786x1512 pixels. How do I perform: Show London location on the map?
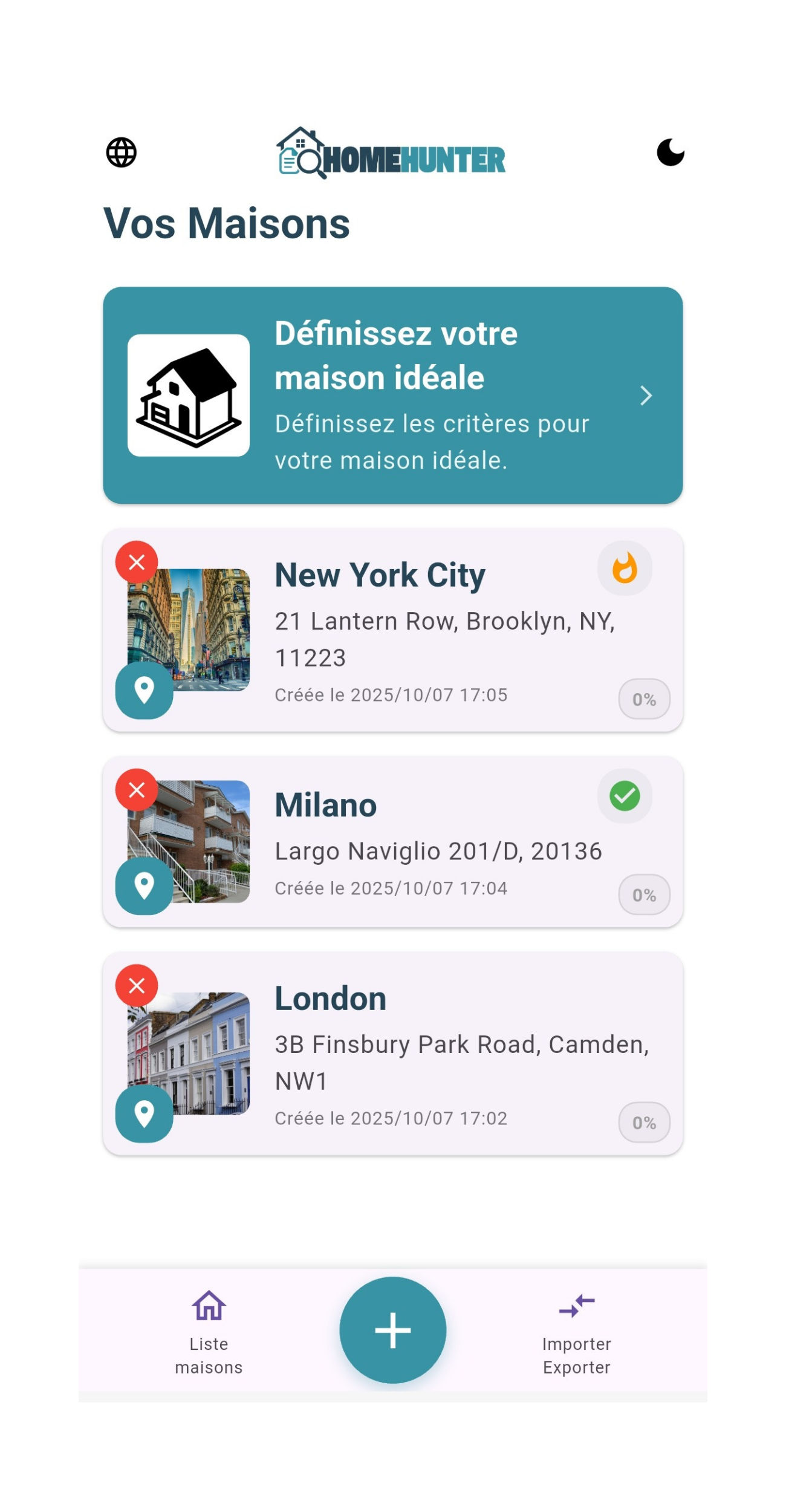[x=144, y=1113]
